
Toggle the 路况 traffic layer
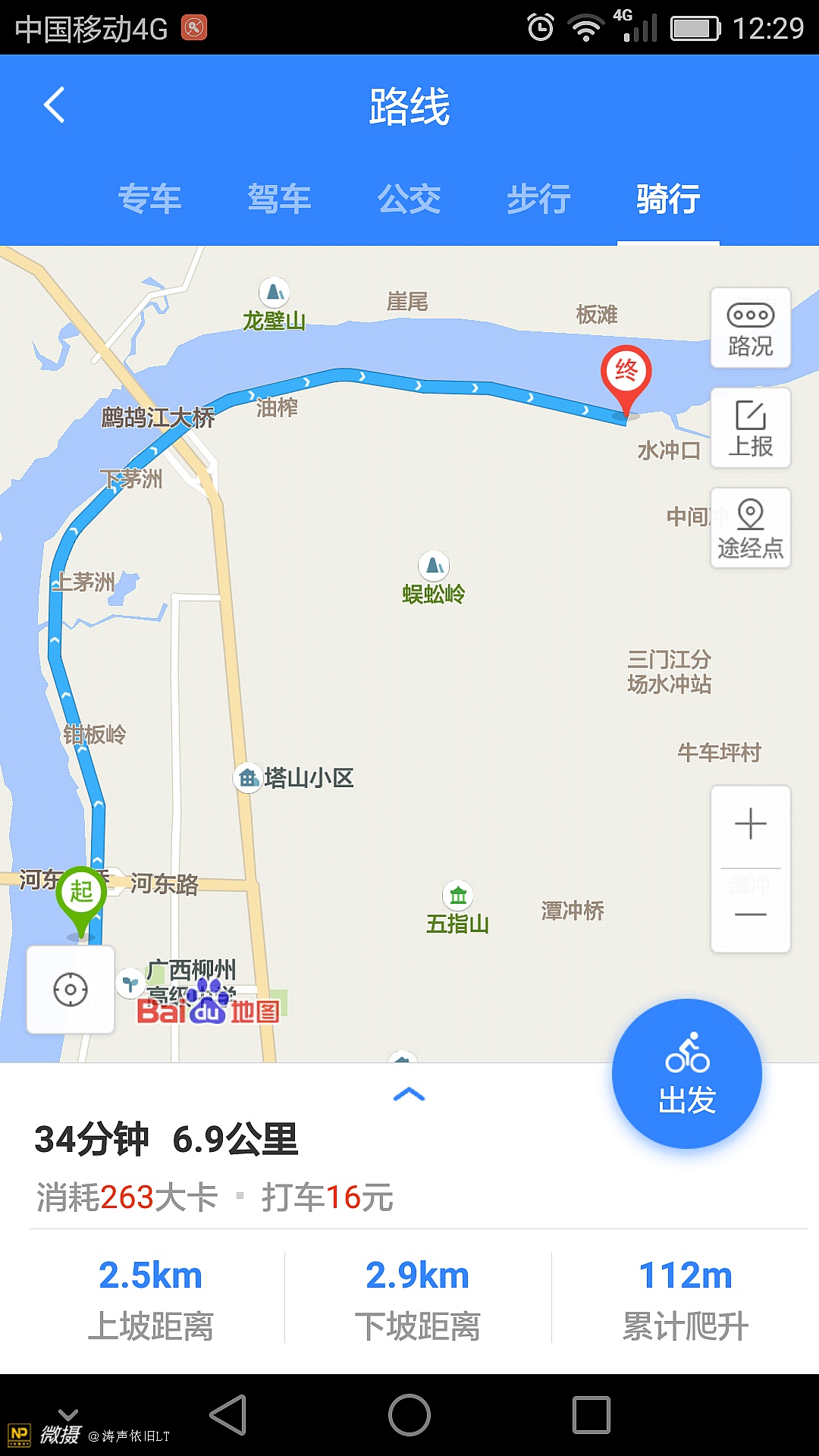[750, 328]
